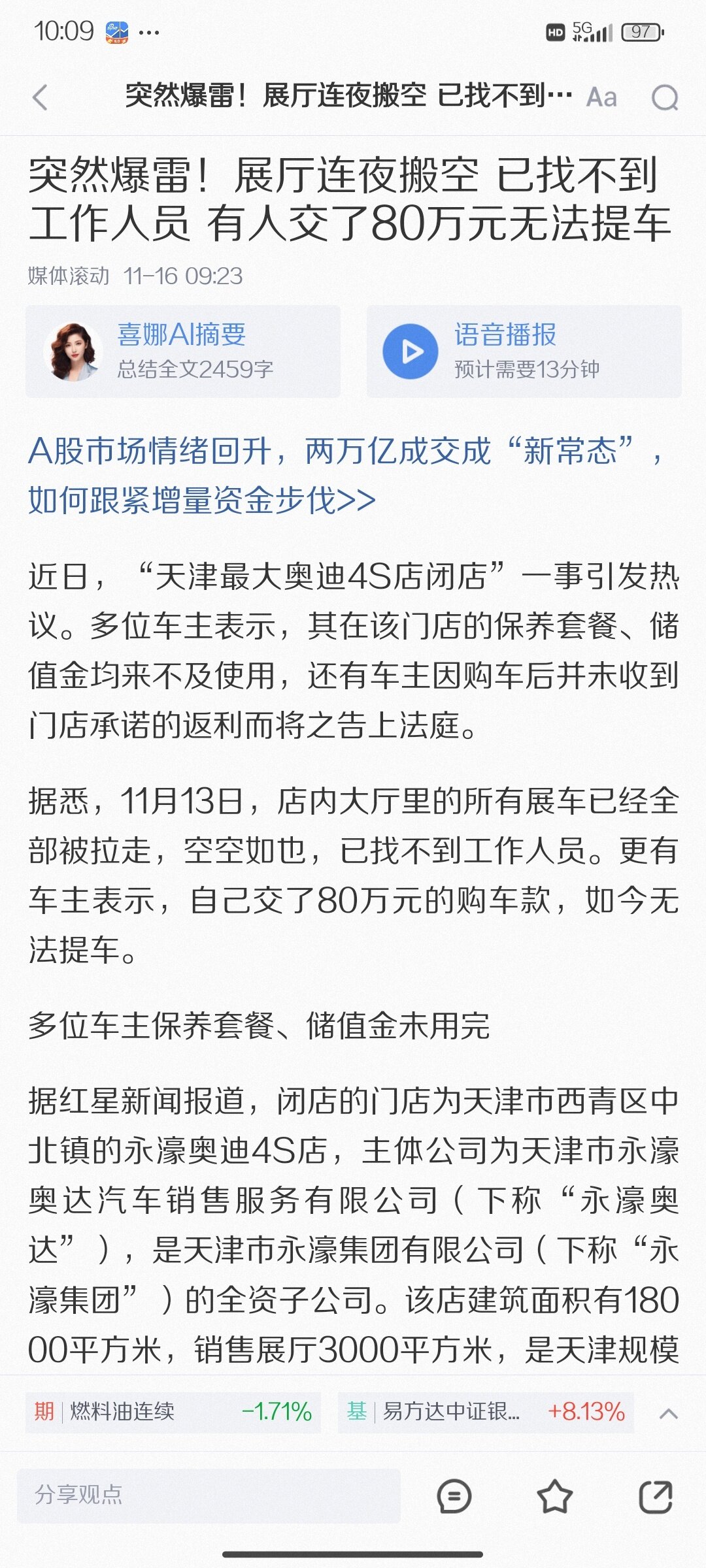This screenshot has height=1568, width=706.
Task: Share this article
Action: tap(655, 1496)
